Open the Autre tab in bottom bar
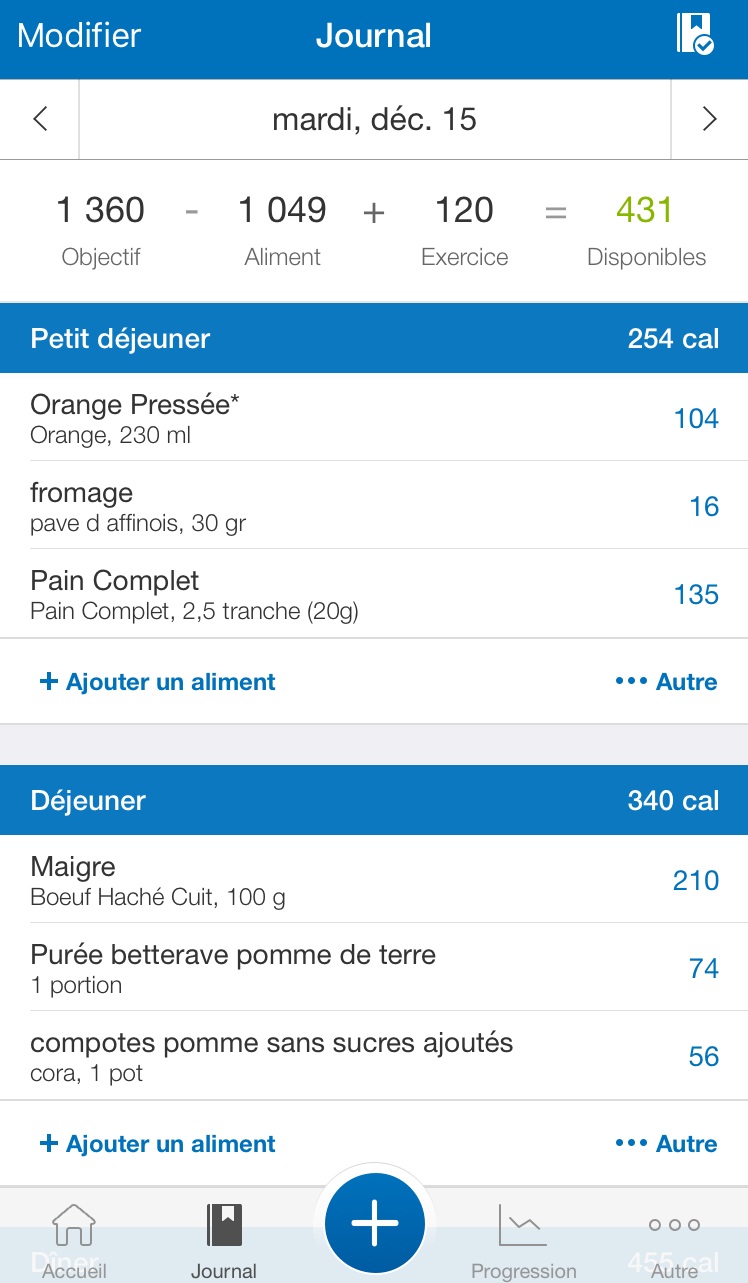 tap(674, 1240)
